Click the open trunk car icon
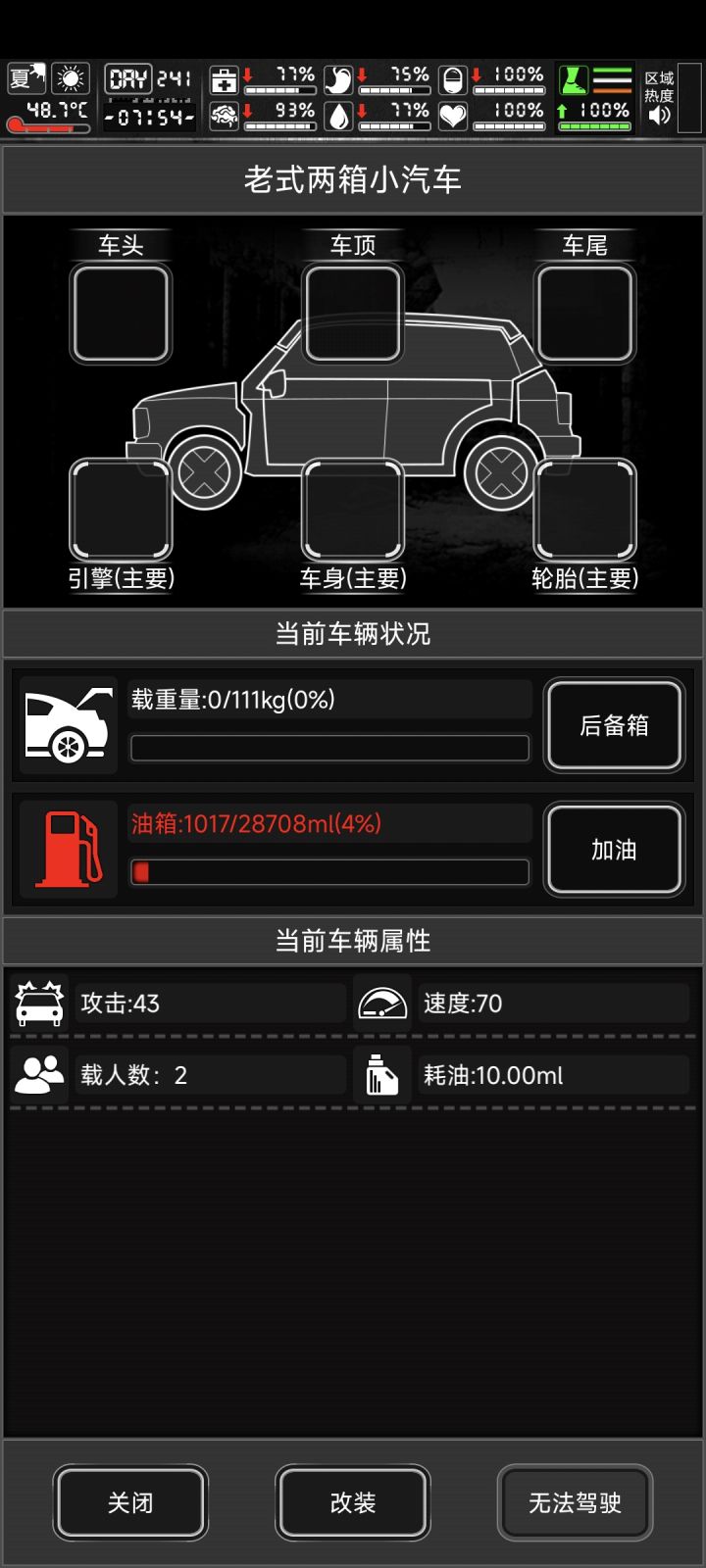This screenshot has width=706, height=1568. click(66, 724)
